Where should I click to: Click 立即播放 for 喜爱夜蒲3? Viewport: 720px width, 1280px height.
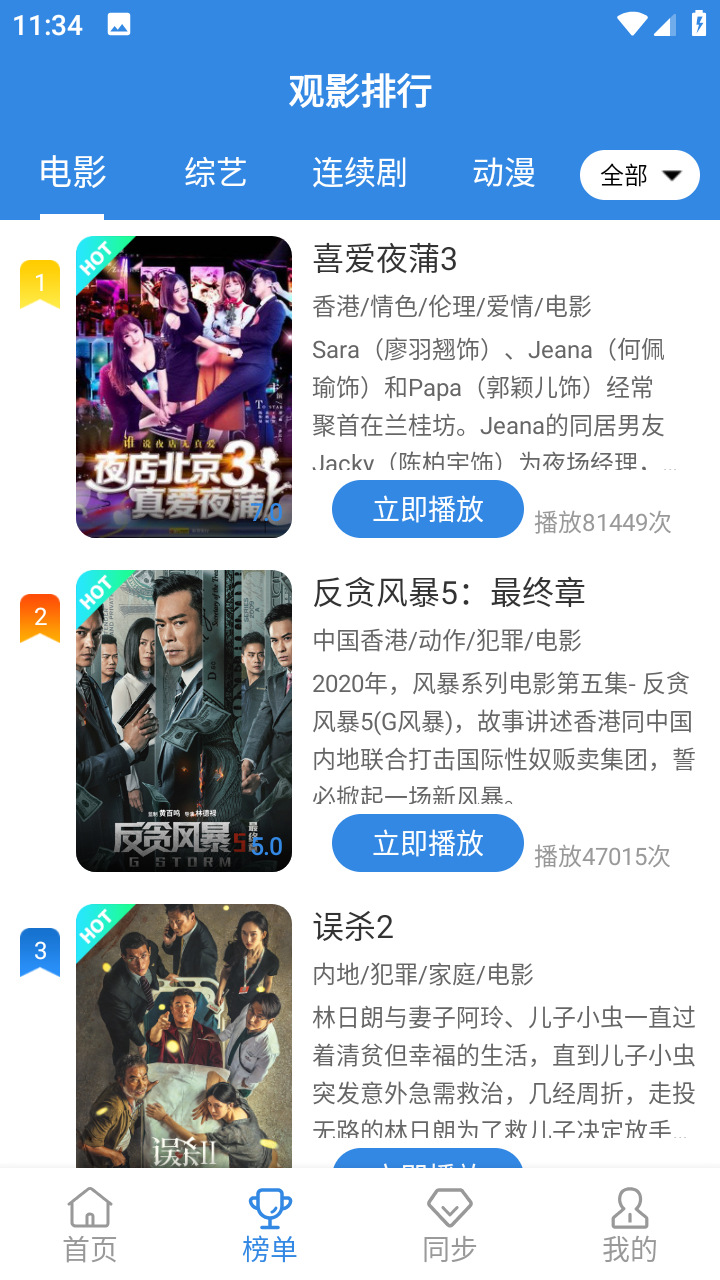427,509
